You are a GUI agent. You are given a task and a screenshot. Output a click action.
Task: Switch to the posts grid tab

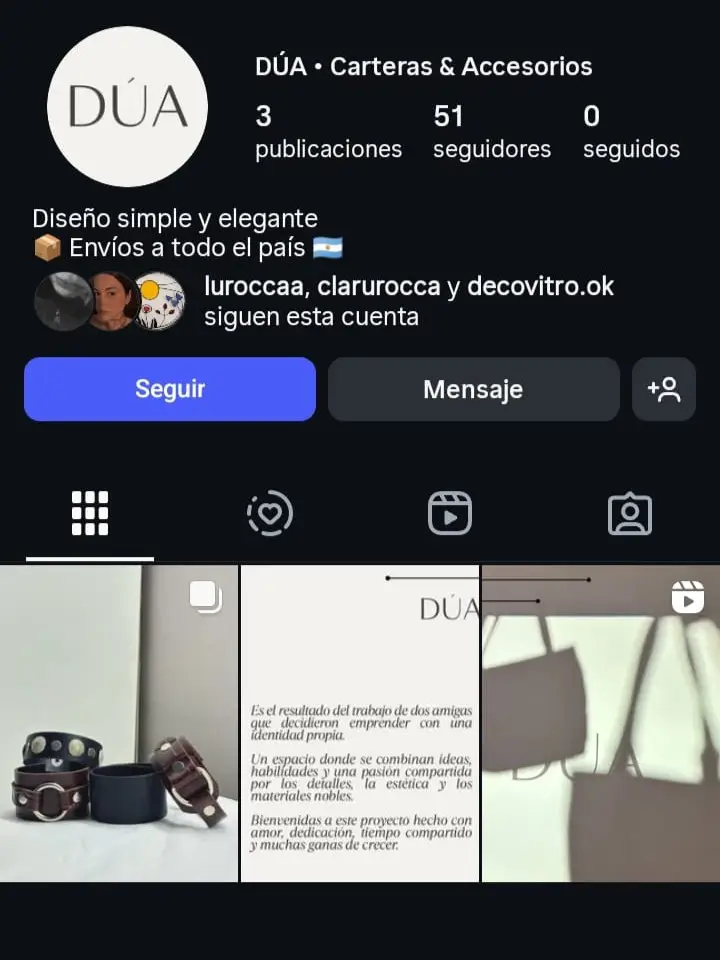click(x=90, y=514)
